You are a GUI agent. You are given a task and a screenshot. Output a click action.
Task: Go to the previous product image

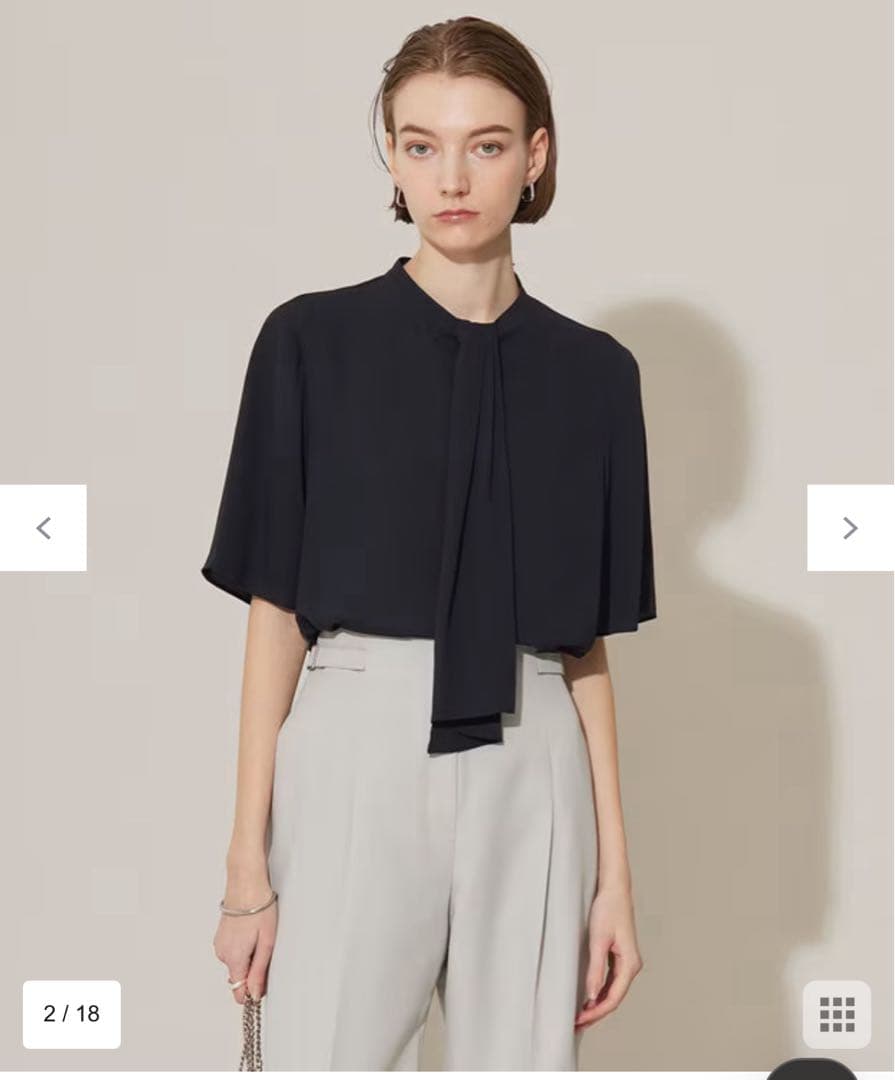(x=43, y=528)
